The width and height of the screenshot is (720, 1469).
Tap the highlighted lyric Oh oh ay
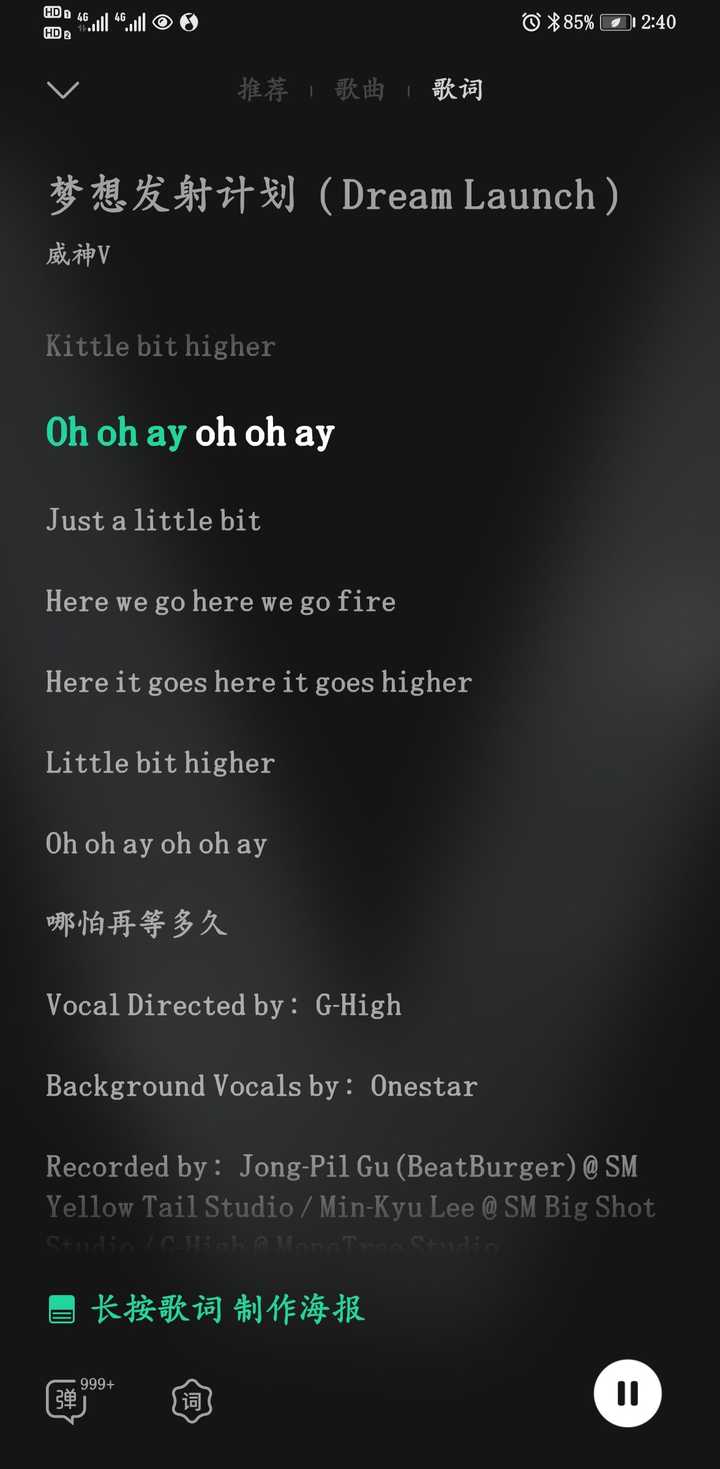coord(115,433)
